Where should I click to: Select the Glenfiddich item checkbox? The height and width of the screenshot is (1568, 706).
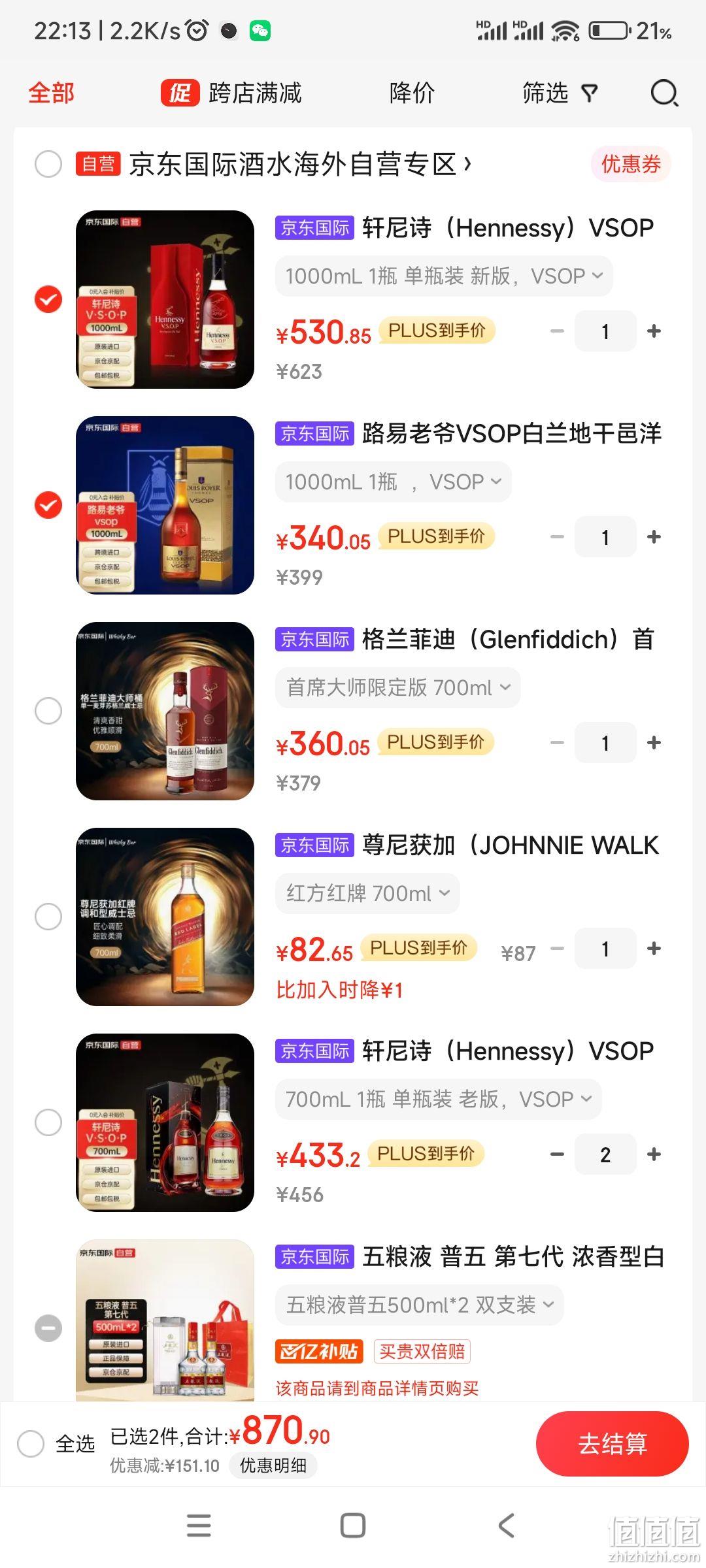point(48,711)
